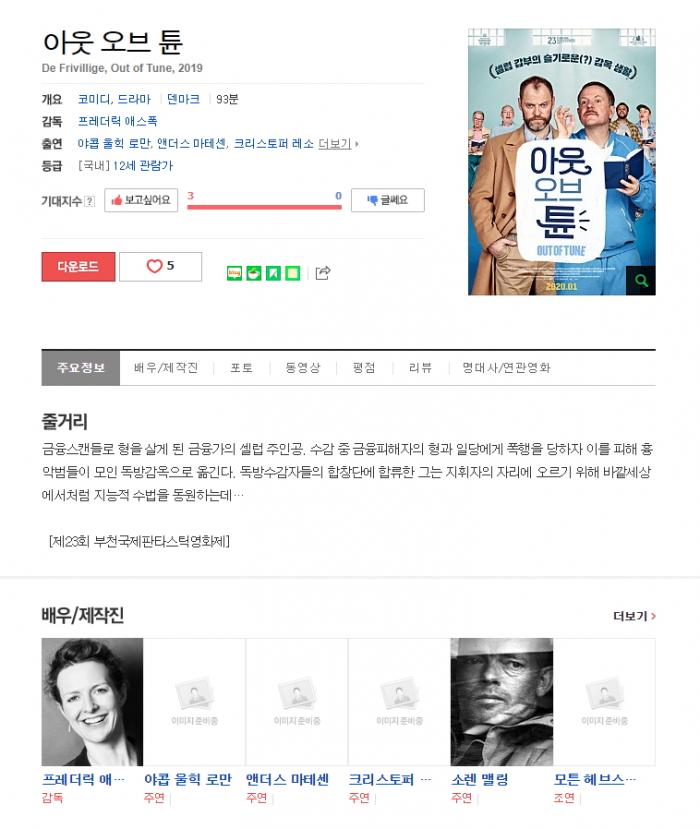Image resolution: width=700 pixels, height=829 pixels.
Task: Like this movie with the heart button
Action: coord(160,267)
